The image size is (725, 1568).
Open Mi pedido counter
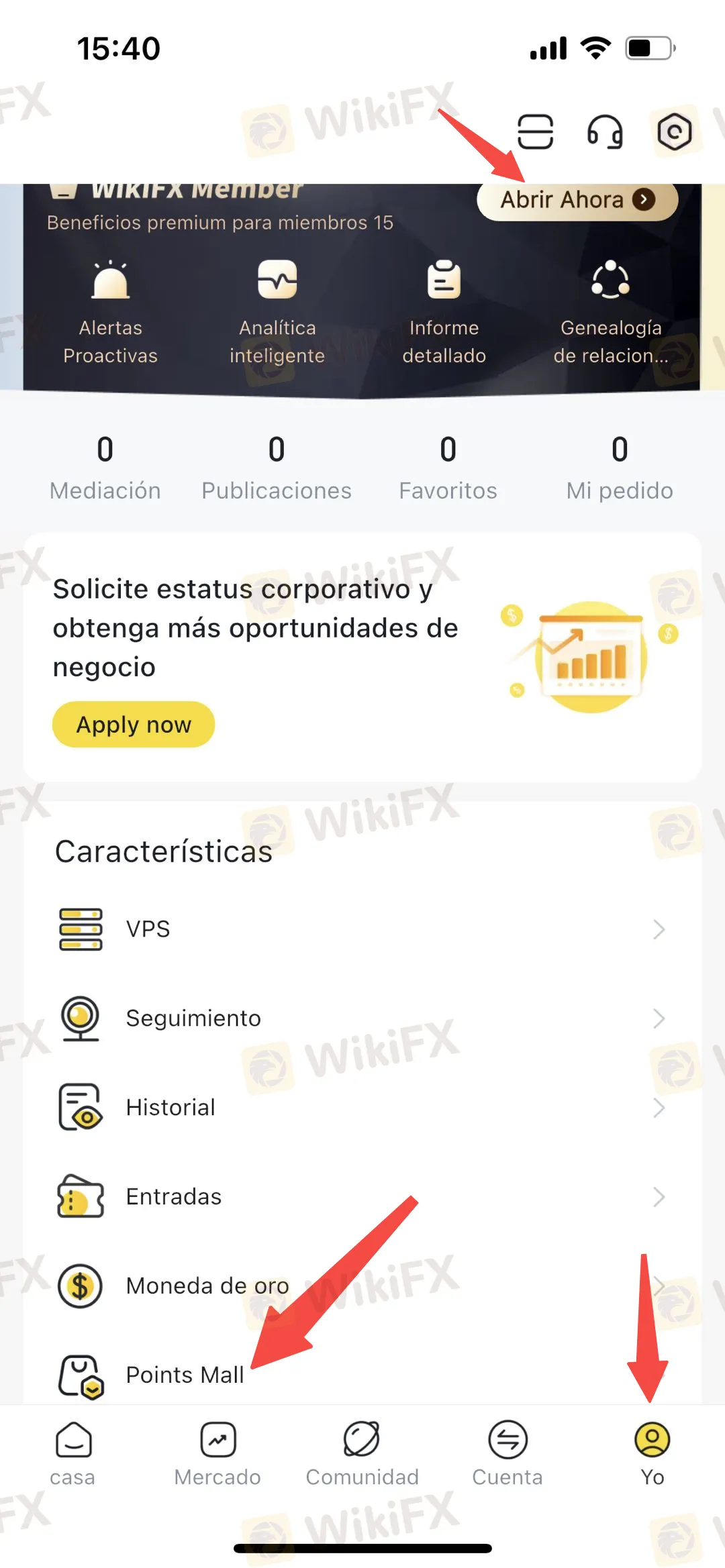tap(618, 468)
